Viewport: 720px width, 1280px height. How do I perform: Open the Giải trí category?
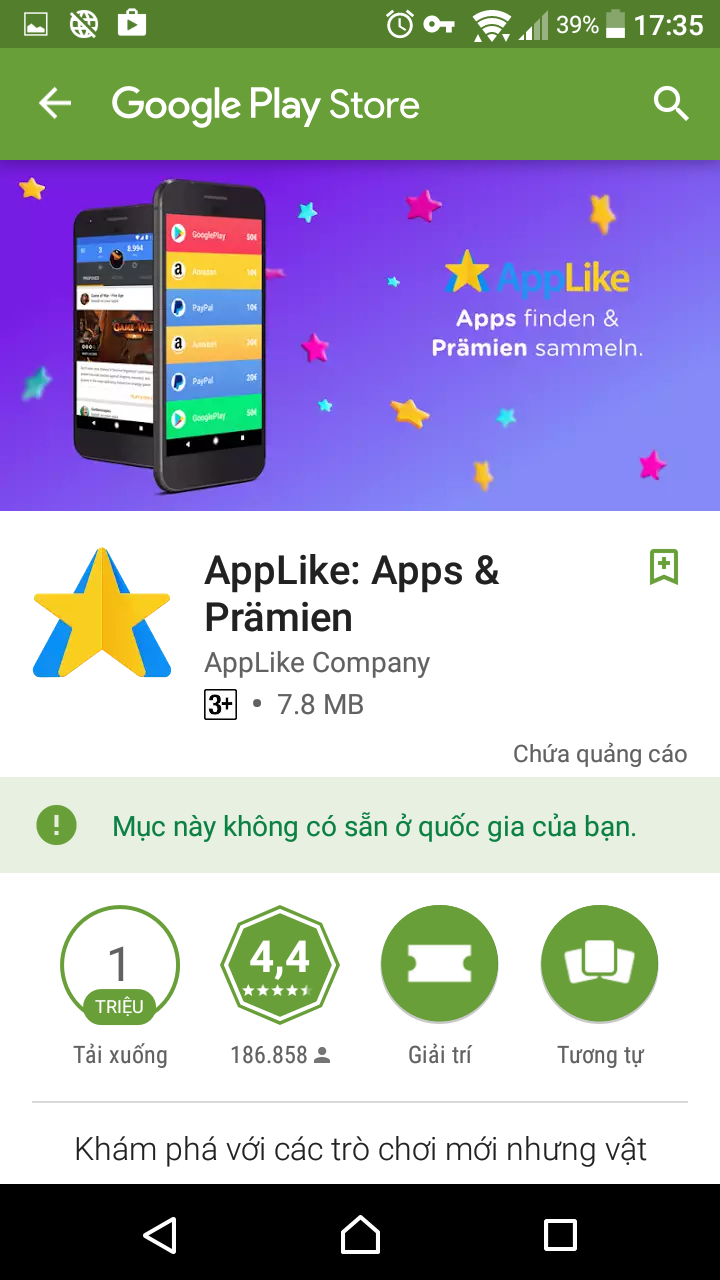coord(440,965)
